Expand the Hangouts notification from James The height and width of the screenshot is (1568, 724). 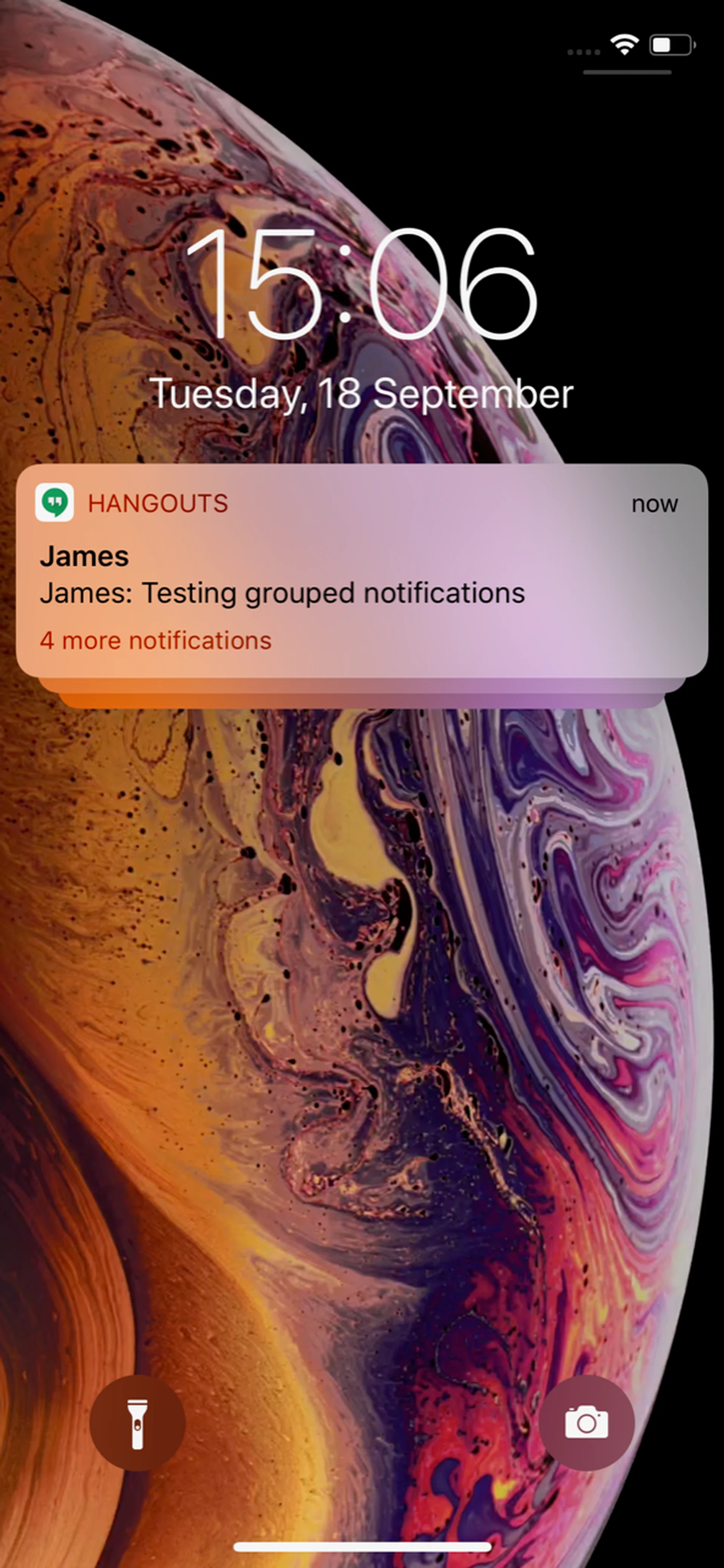click(361, 571)
